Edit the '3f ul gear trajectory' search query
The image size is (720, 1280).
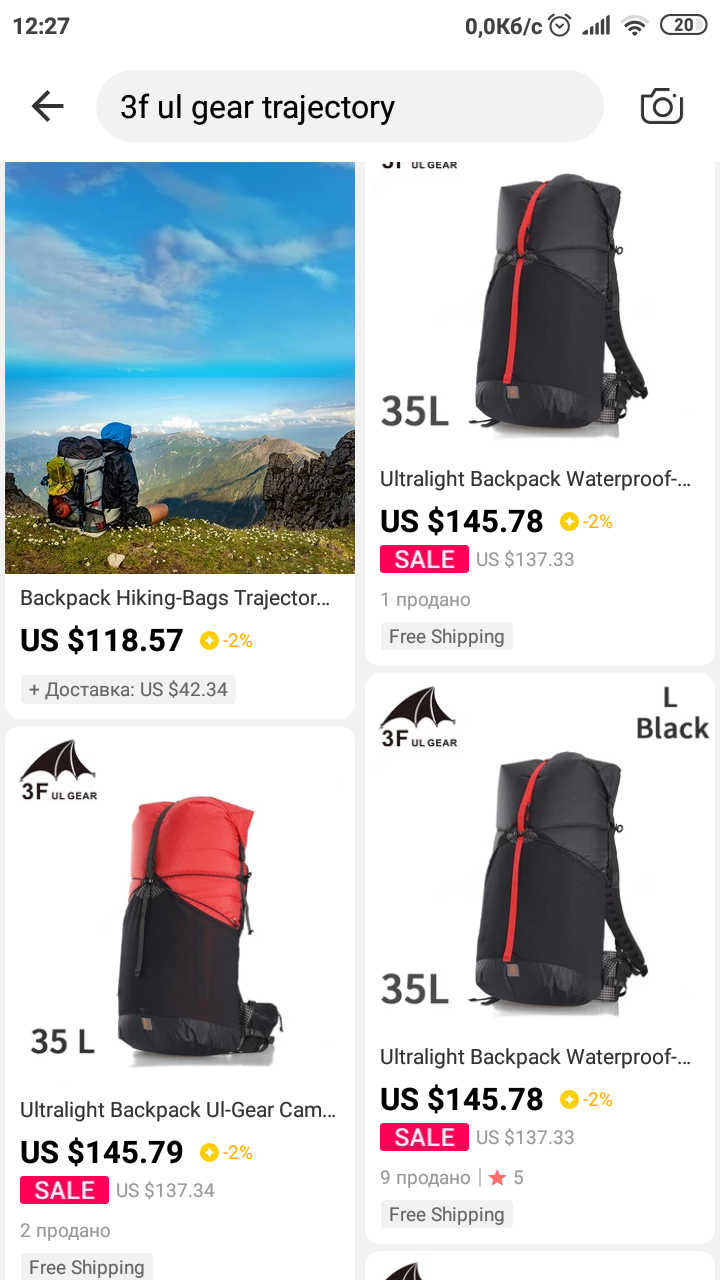350,106
